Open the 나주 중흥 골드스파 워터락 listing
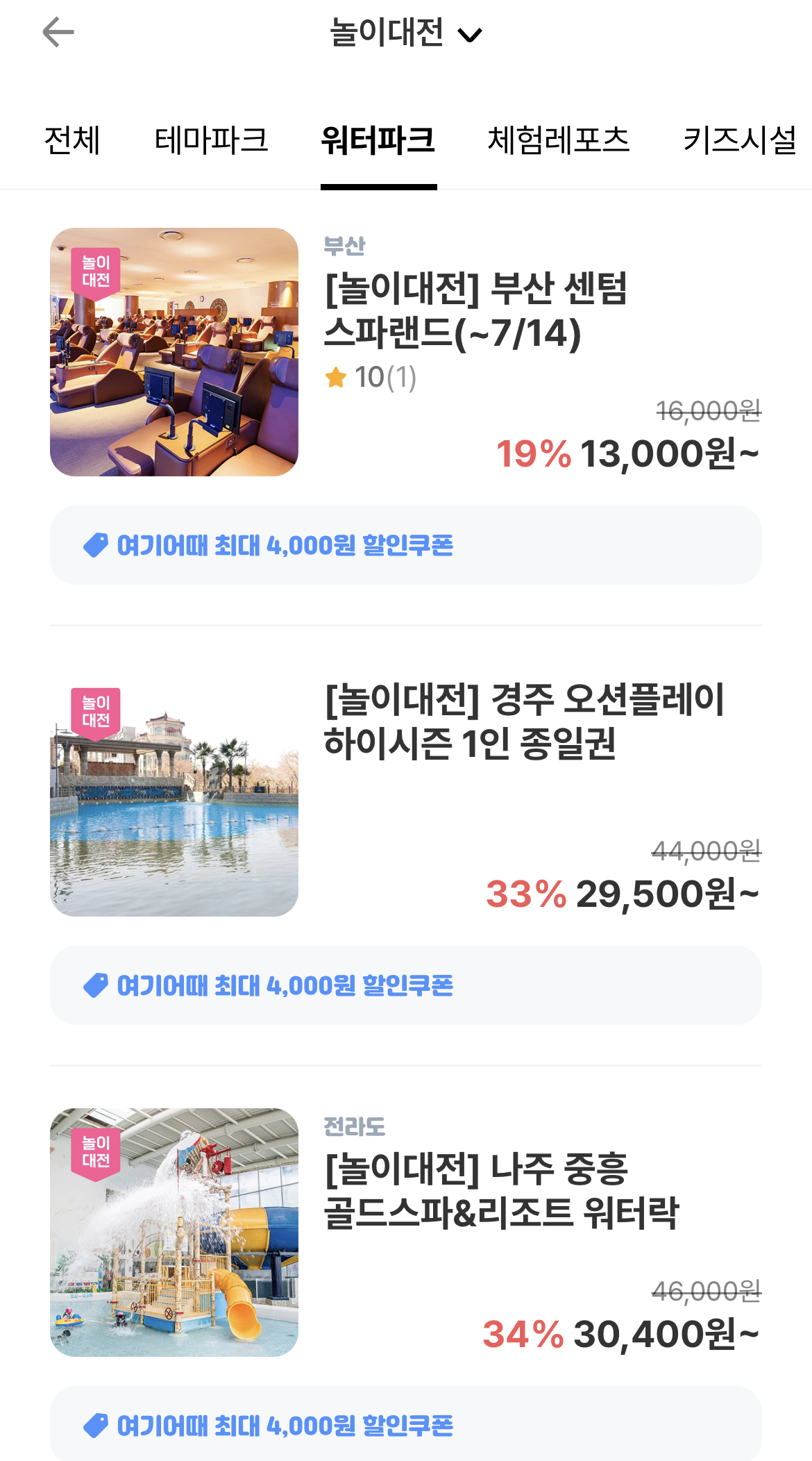Screen dimensions: 812x1461 pyautogui.click(x=500, y=1191)
